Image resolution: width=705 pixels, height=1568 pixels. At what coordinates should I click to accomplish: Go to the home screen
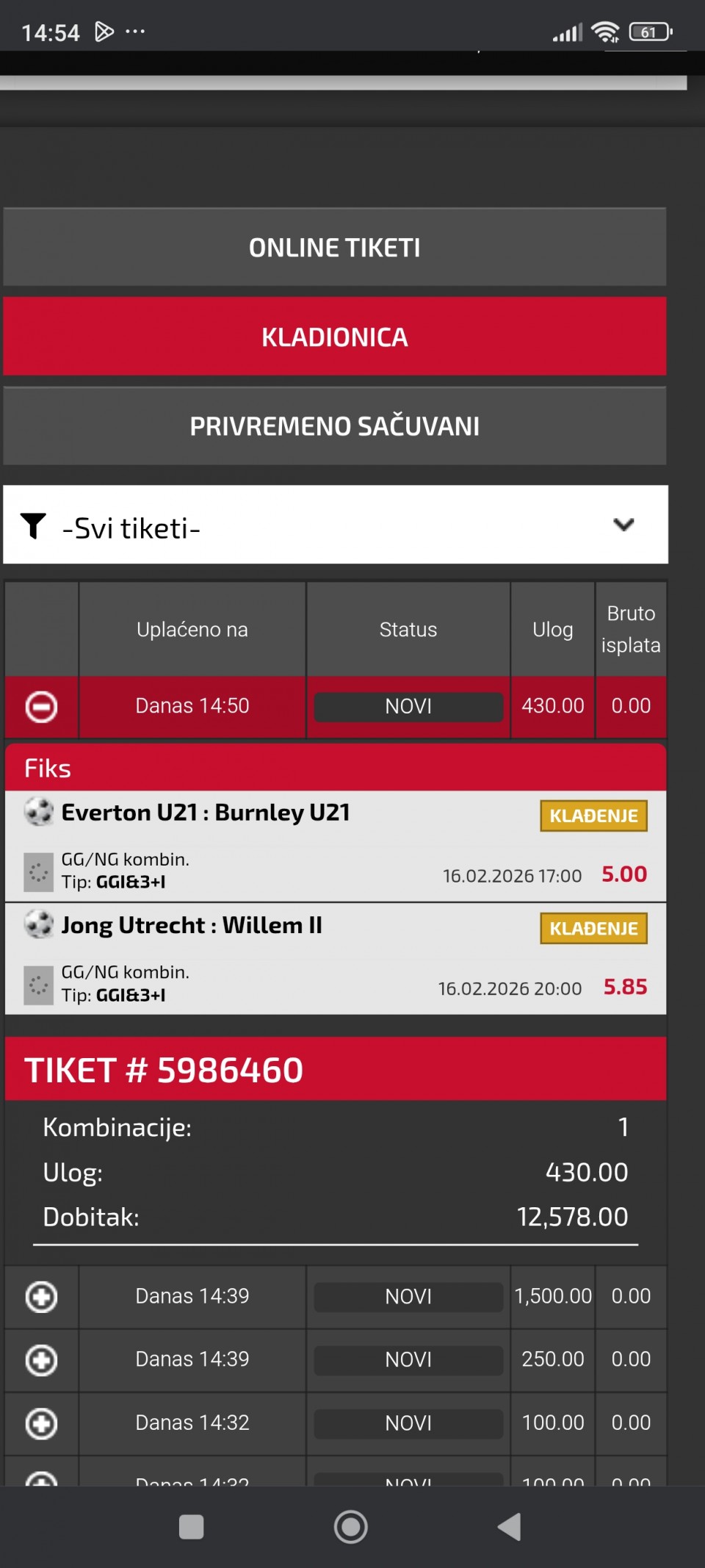click(x=351, y=1527)
